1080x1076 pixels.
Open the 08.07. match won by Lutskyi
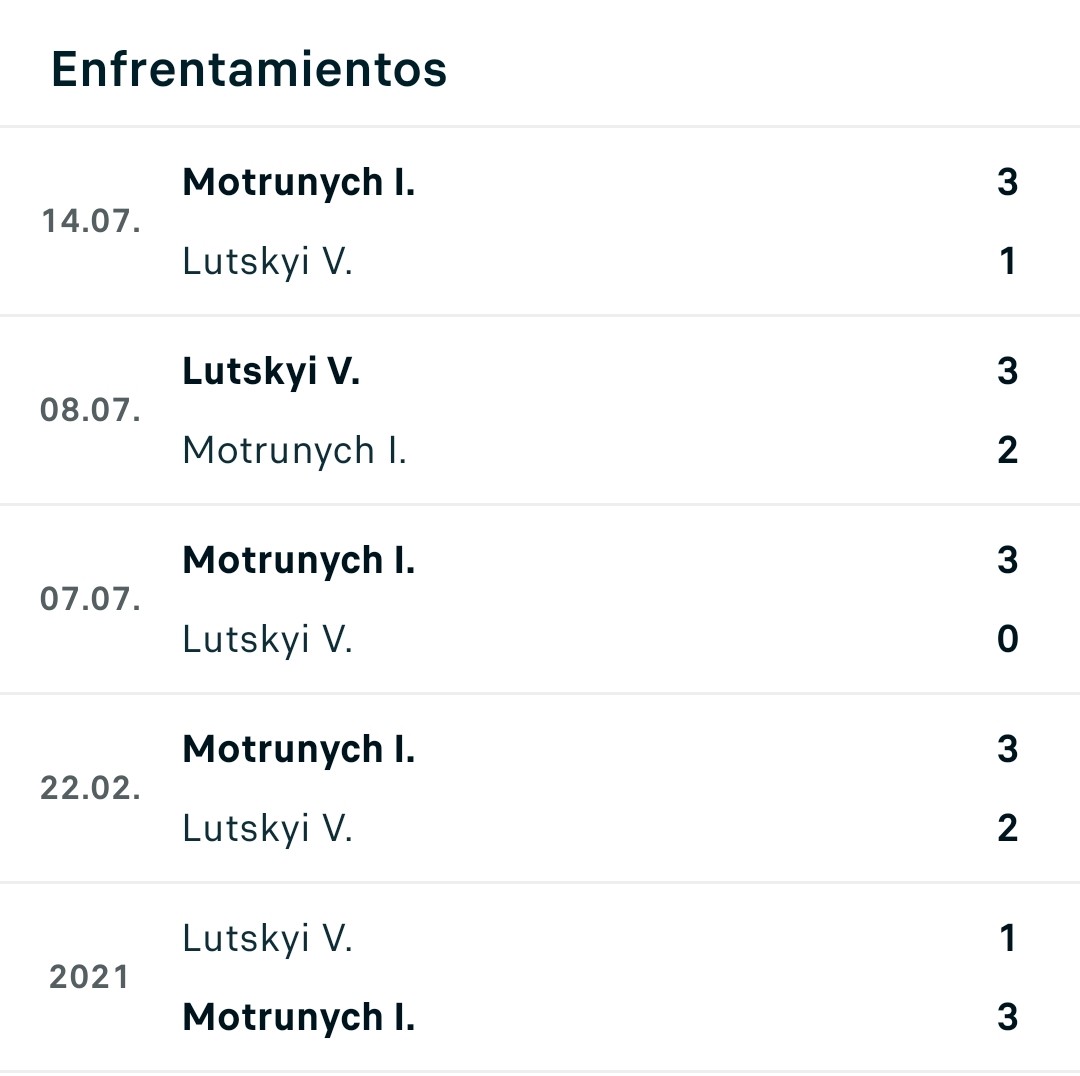(540, 411)
